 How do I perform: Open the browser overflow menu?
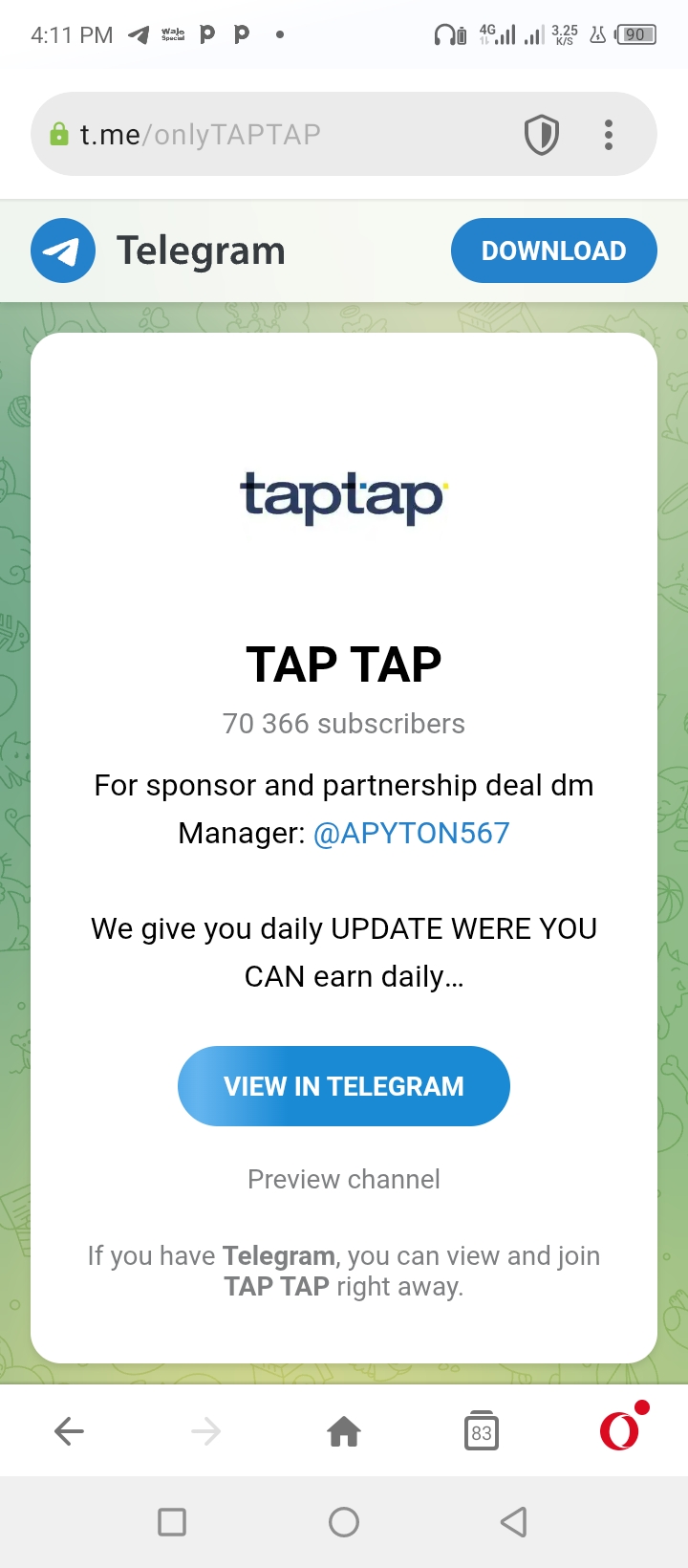point(609,135)
